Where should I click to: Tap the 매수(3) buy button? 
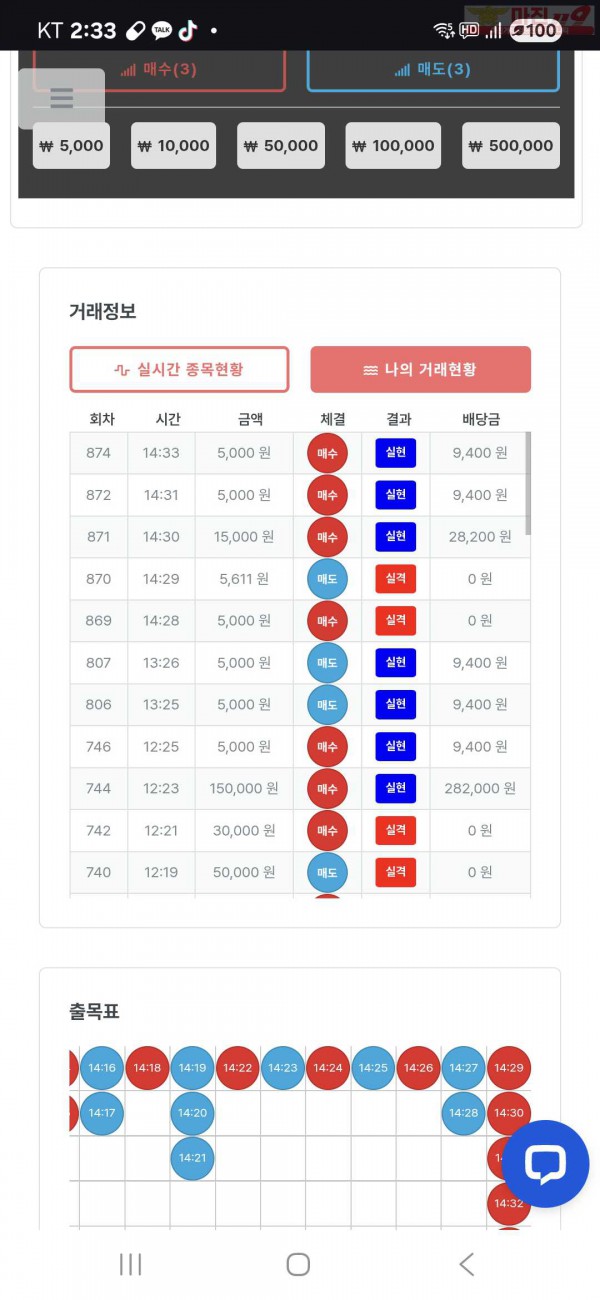(x=159, y=70)
